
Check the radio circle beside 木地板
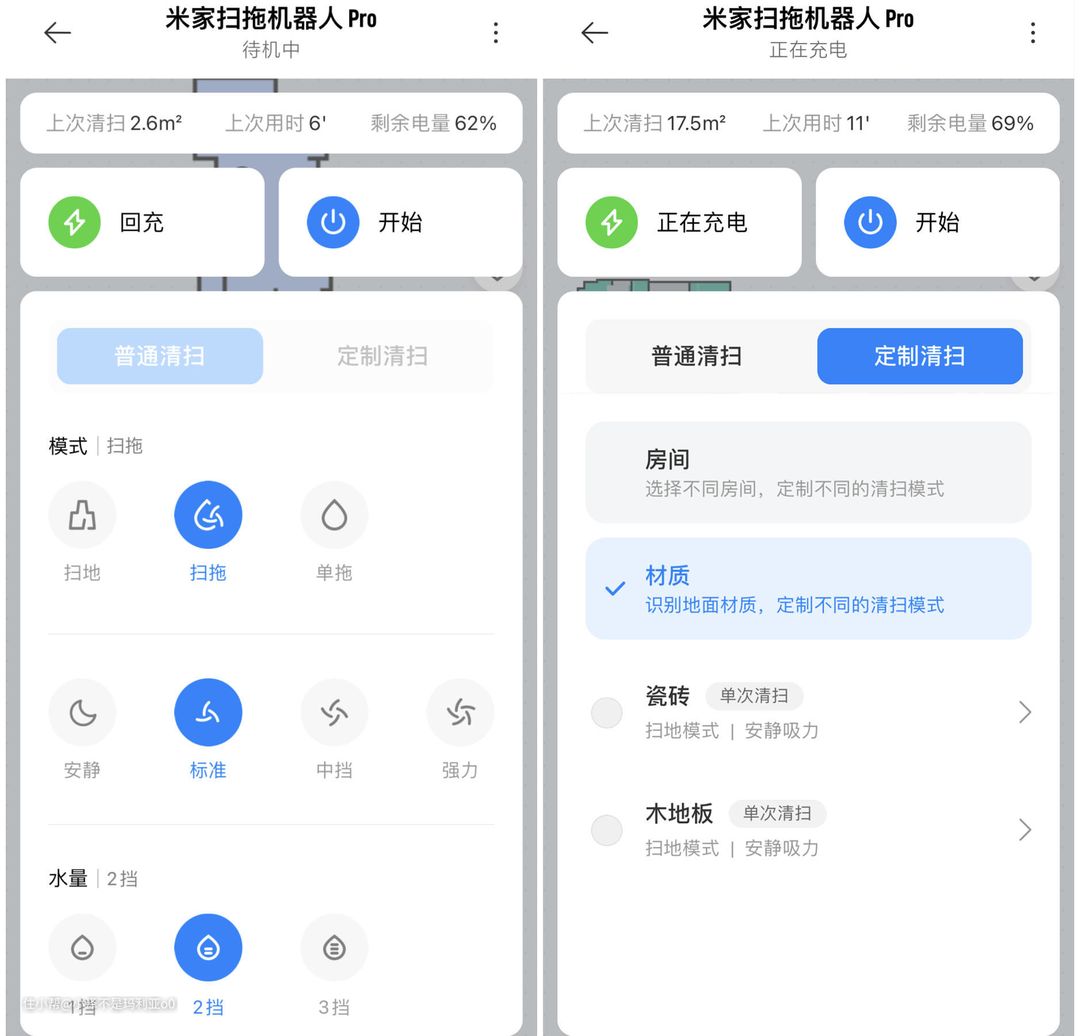coord(607,830)
